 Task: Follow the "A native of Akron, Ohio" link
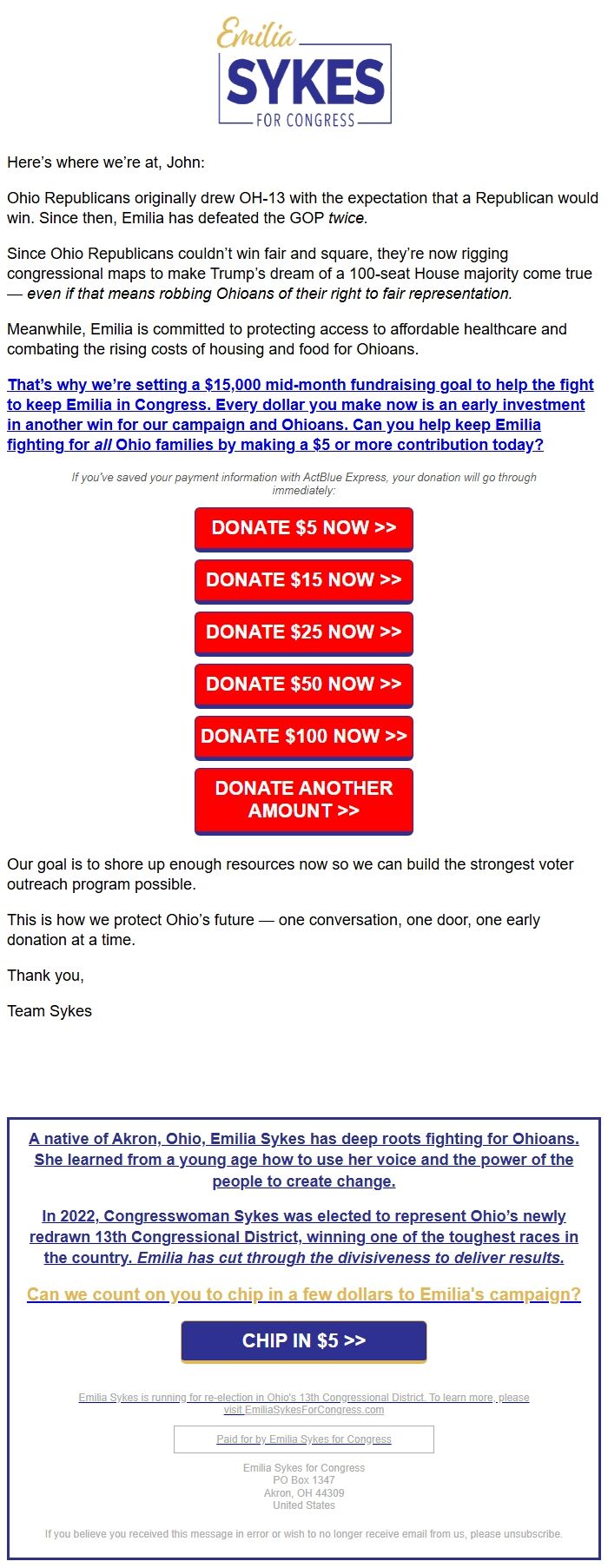coord(304,1160)
